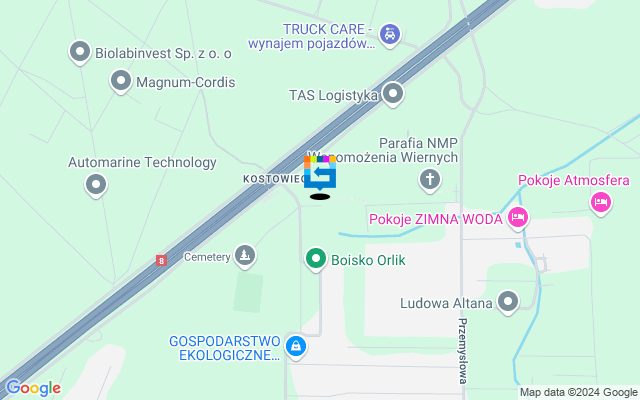Tap the Ludowa Altana location pin
640x400 pixels.
click(508, 301)
